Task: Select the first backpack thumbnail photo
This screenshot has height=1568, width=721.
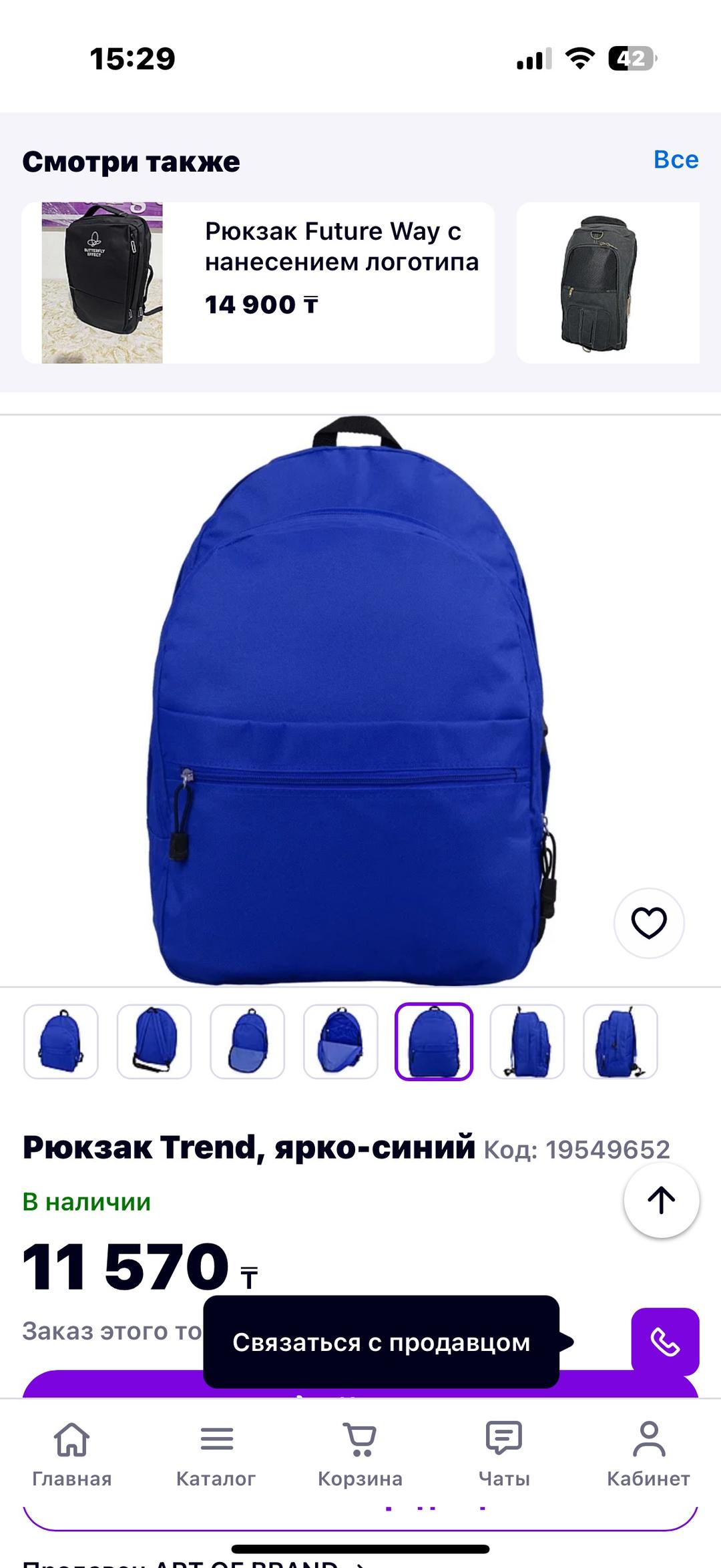Action: click(x=61, y=1041)
